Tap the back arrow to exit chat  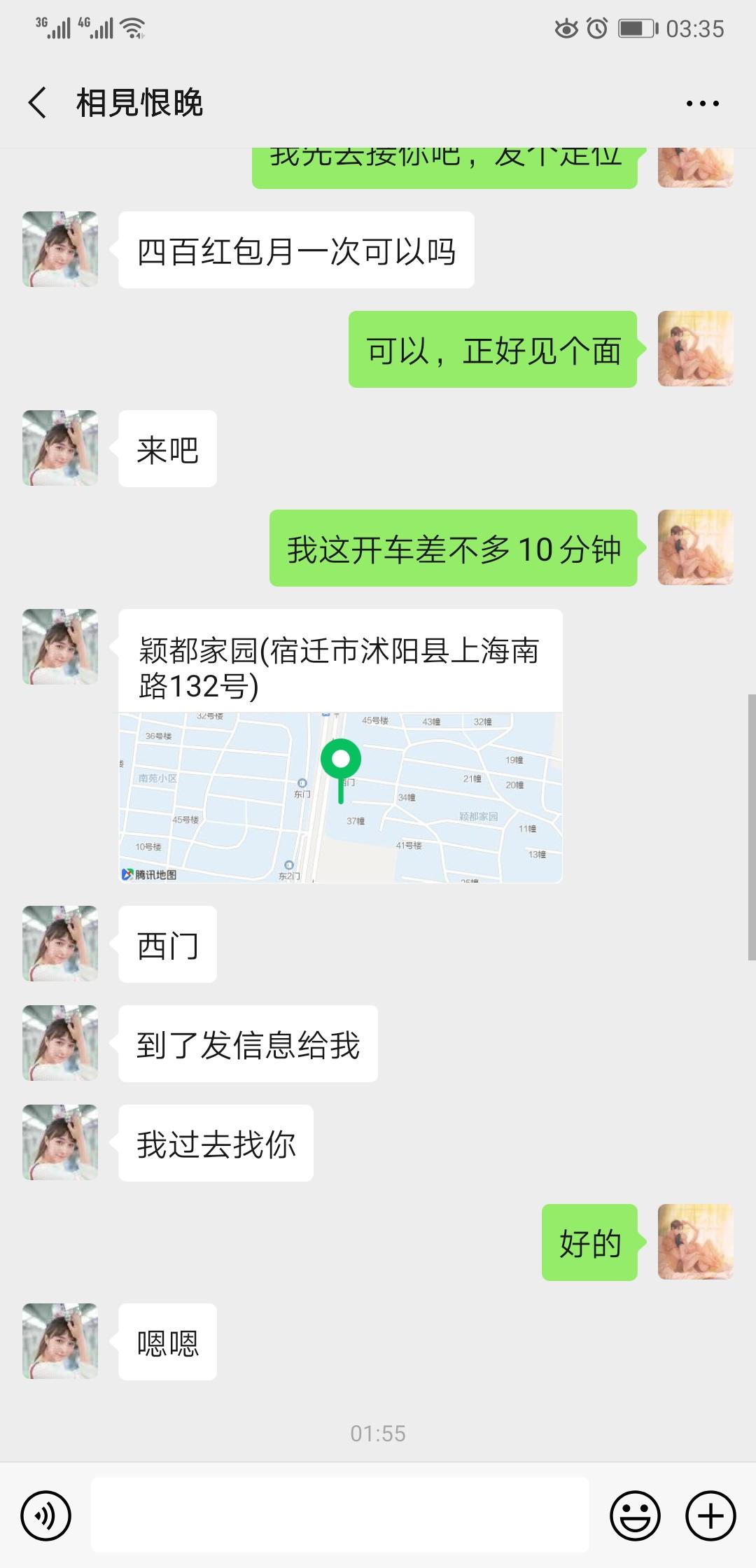35,102
